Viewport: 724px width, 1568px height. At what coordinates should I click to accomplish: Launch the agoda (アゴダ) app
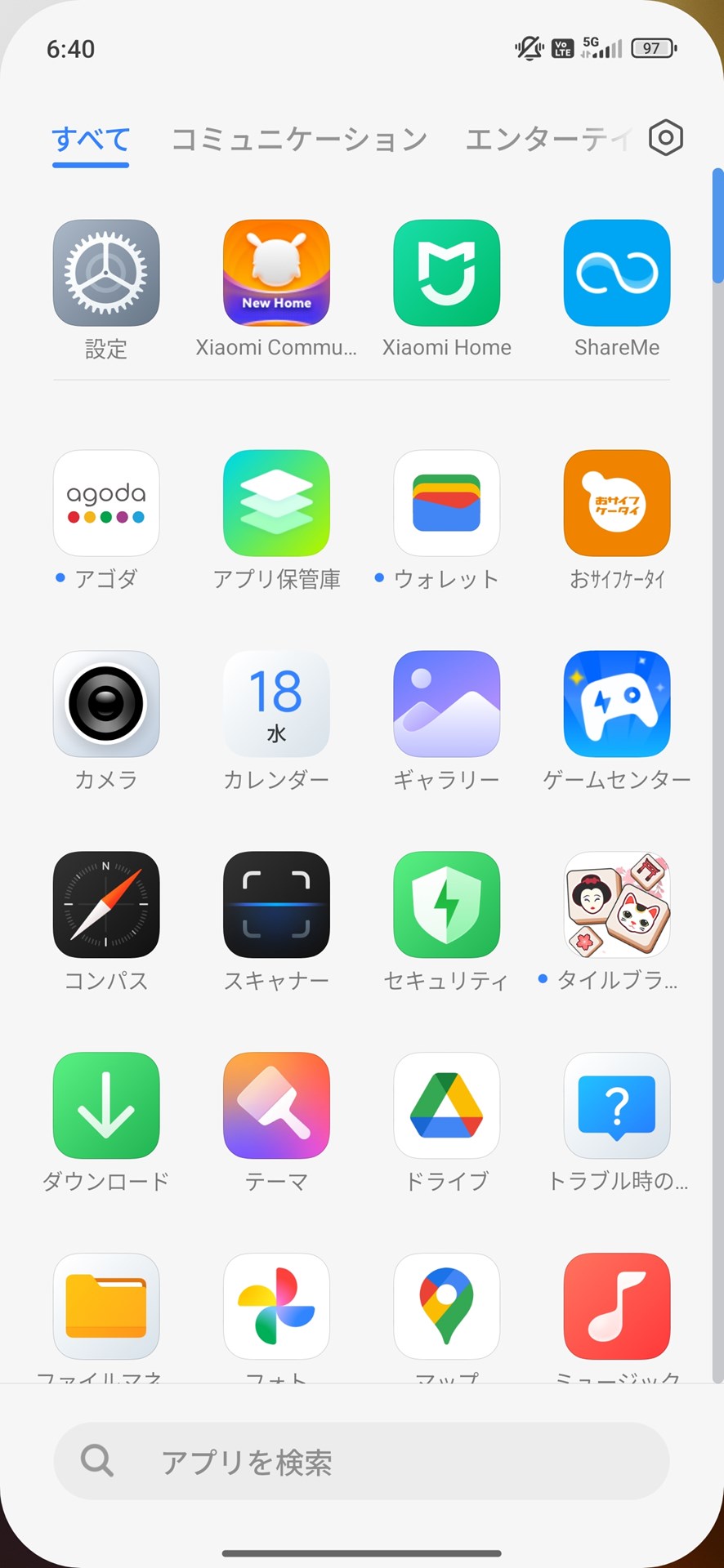click(x=105, y=502)
